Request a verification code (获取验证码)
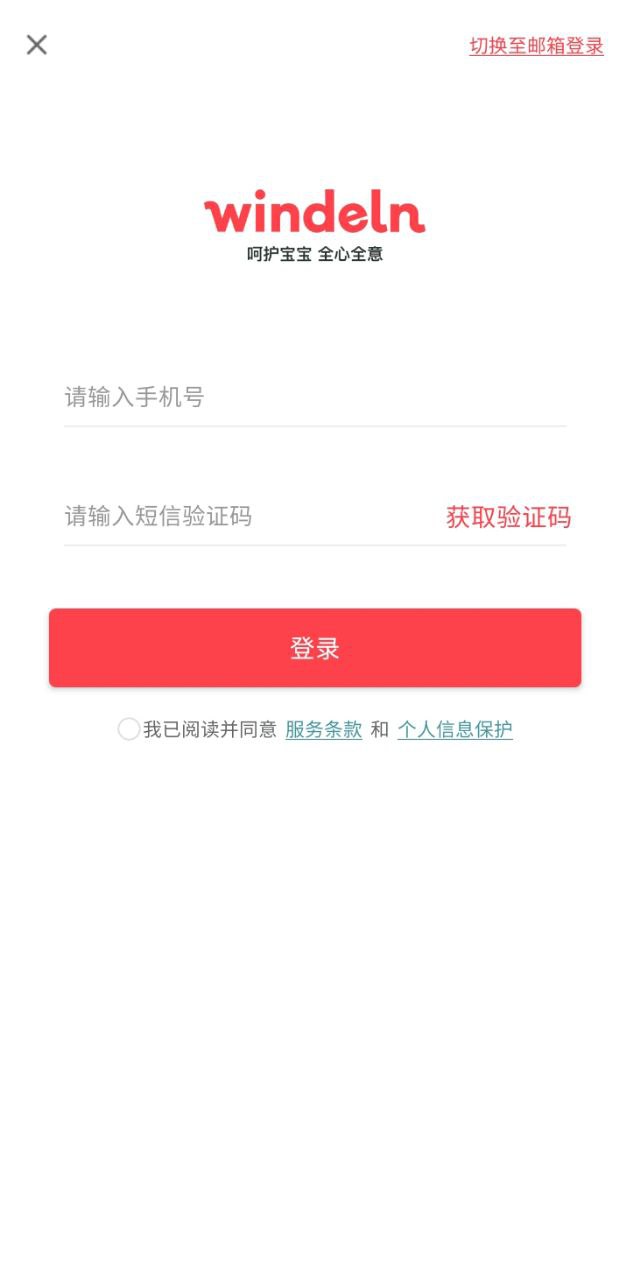The image size is (630, 1280). [508, 517]
